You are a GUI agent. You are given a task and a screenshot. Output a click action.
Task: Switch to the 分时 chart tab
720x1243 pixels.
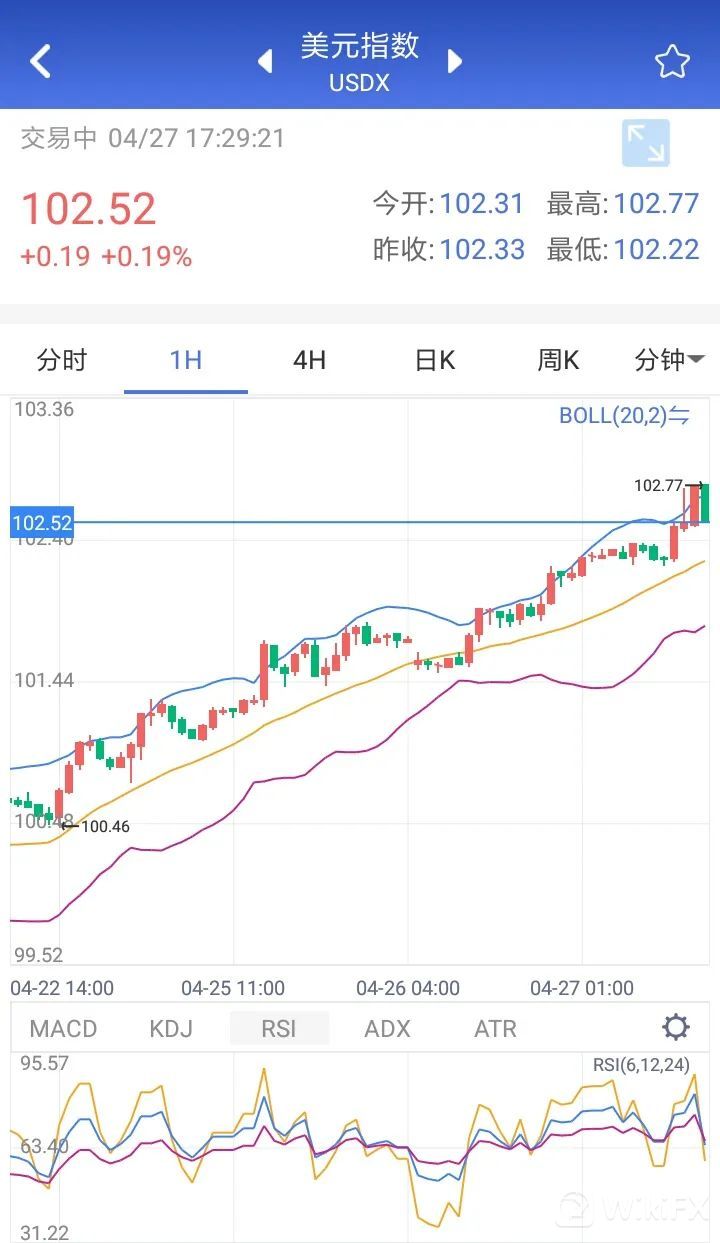tap(62, 360)
